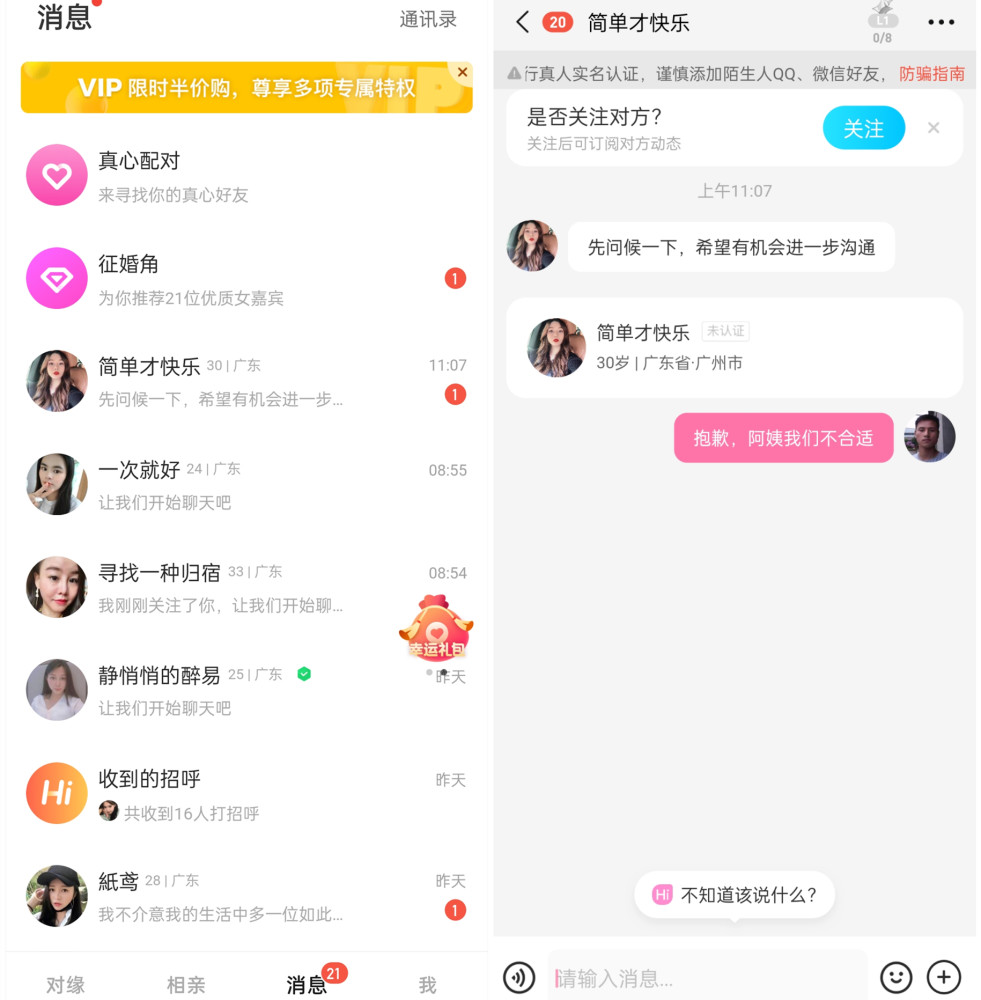Tap the L1 intimacy level badge
This screenshot has height=1000, width=981.
882,22
